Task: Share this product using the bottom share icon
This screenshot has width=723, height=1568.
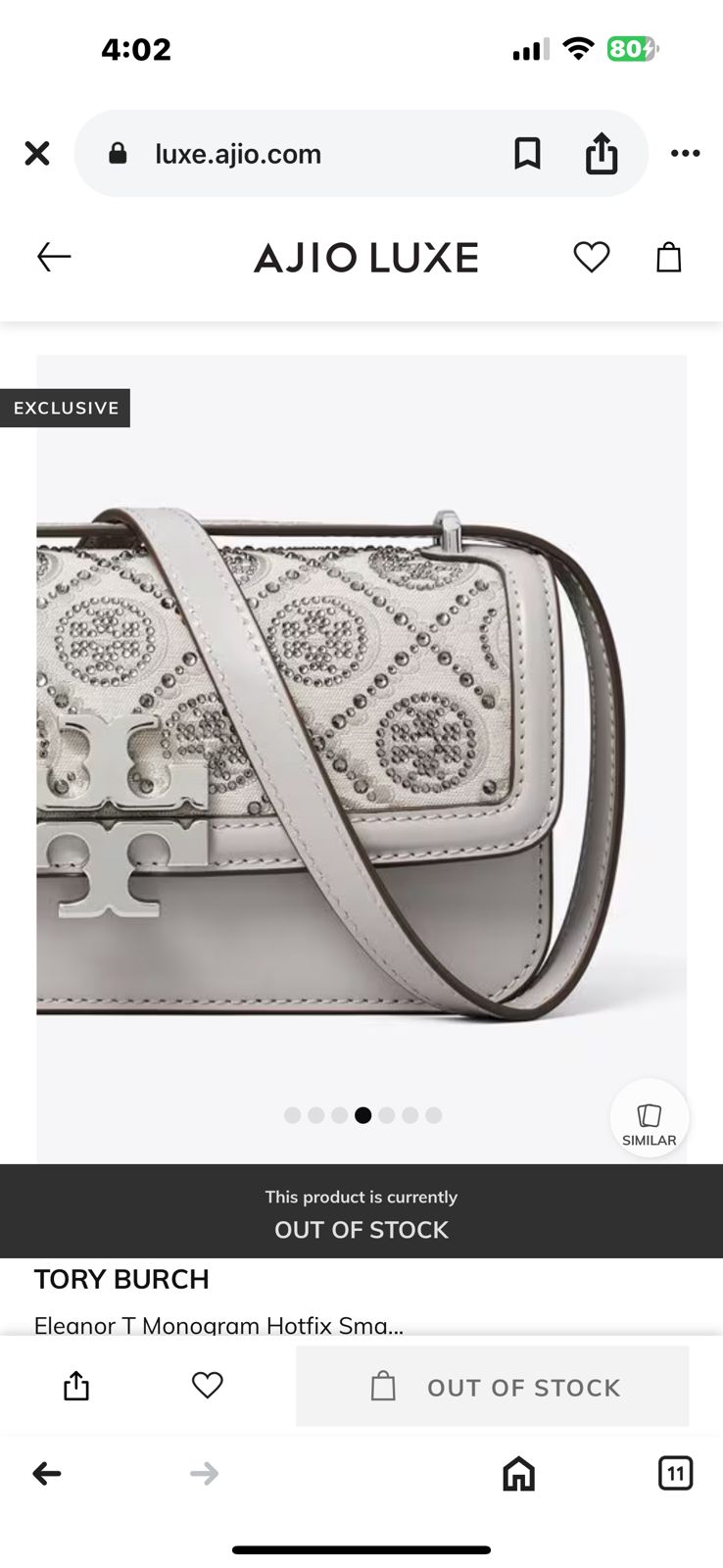Action: click(76, 1386)
